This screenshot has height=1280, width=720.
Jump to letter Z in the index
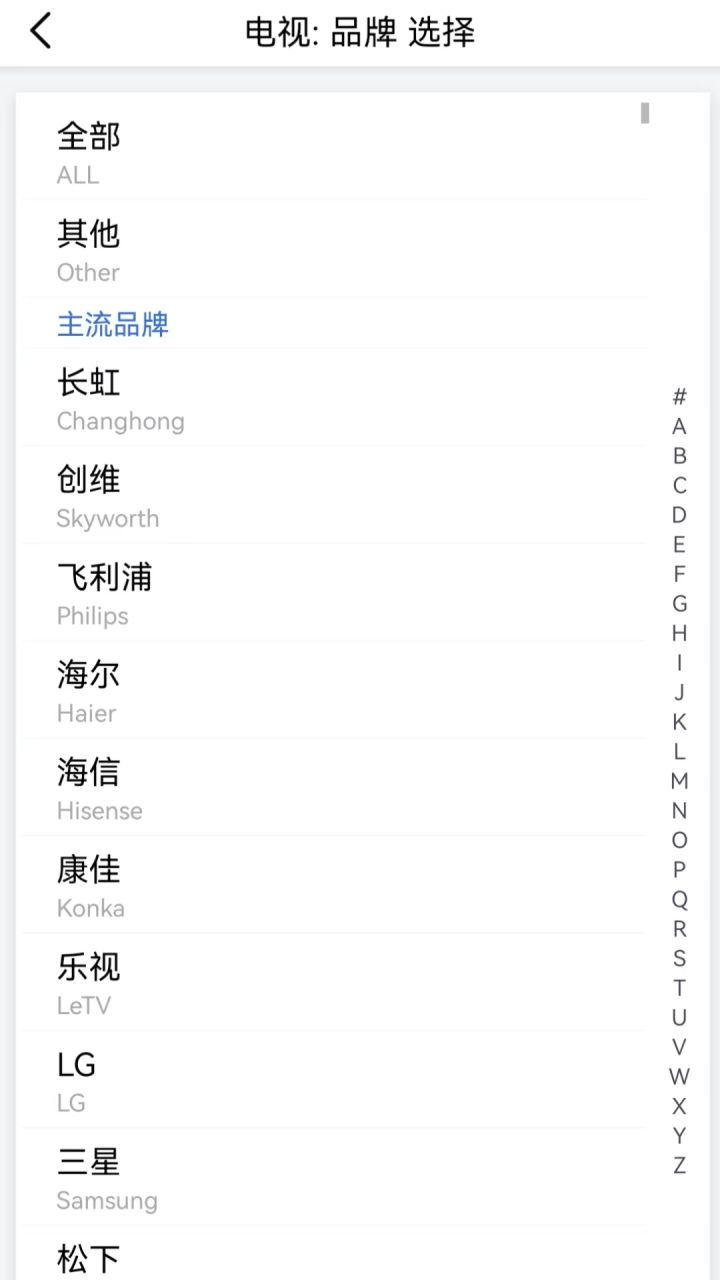[x=679, y=1165]
